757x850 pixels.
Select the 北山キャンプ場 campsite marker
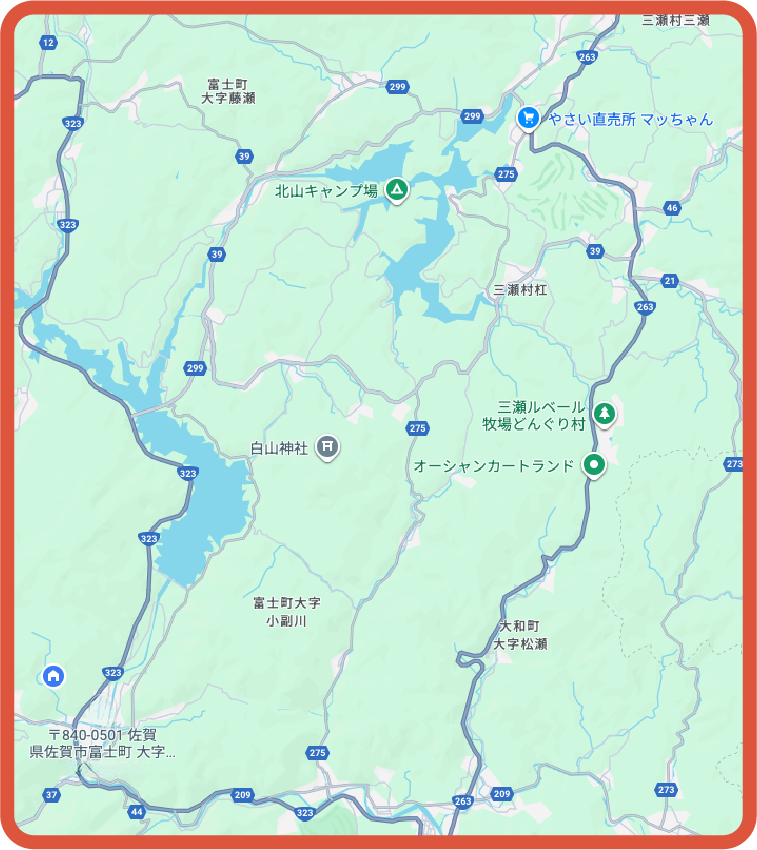[397, 189]
